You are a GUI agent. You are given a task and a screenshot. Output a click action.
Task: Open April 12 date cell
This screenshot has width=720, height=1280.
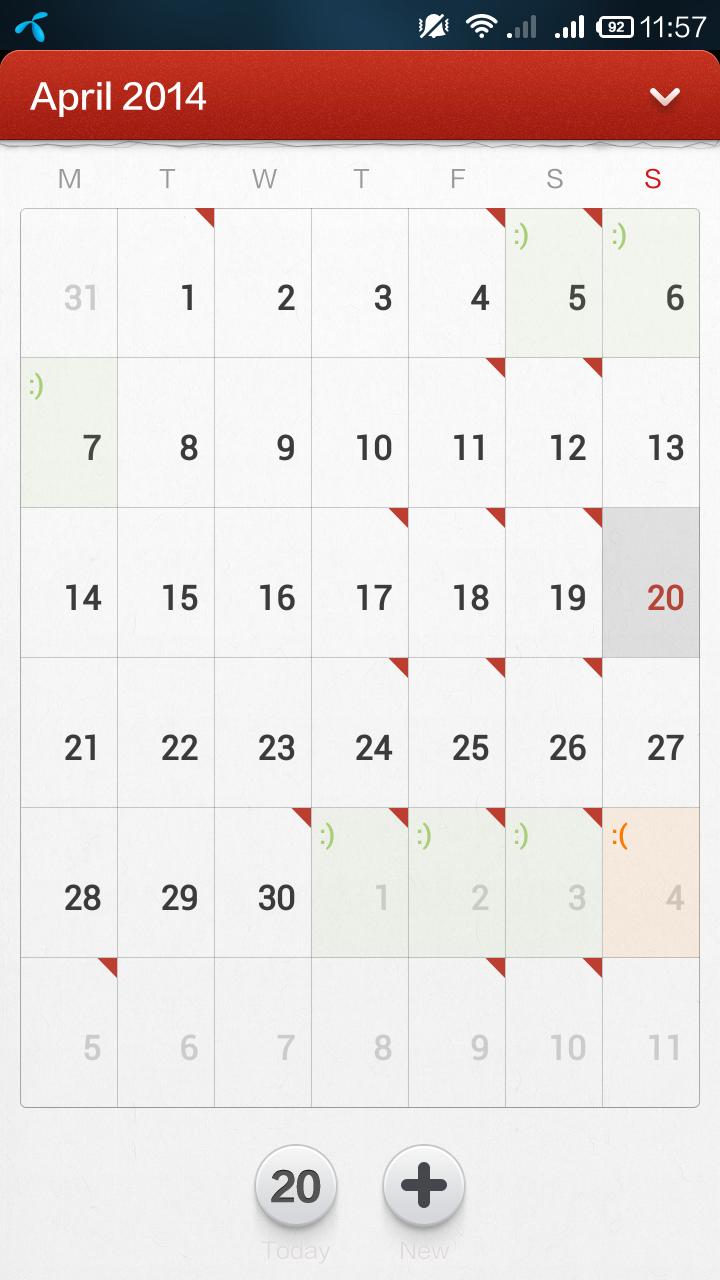[x=554, y=433]
